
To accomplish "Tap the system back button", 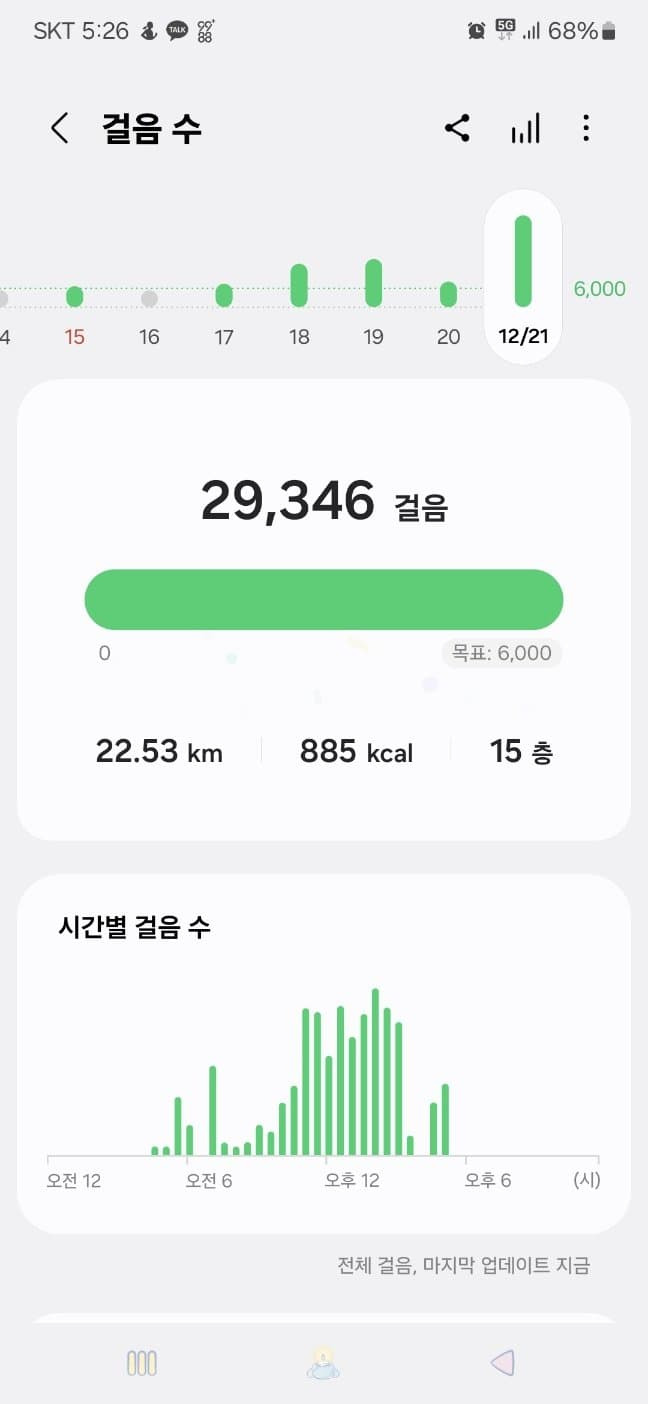I will 502,1362.
